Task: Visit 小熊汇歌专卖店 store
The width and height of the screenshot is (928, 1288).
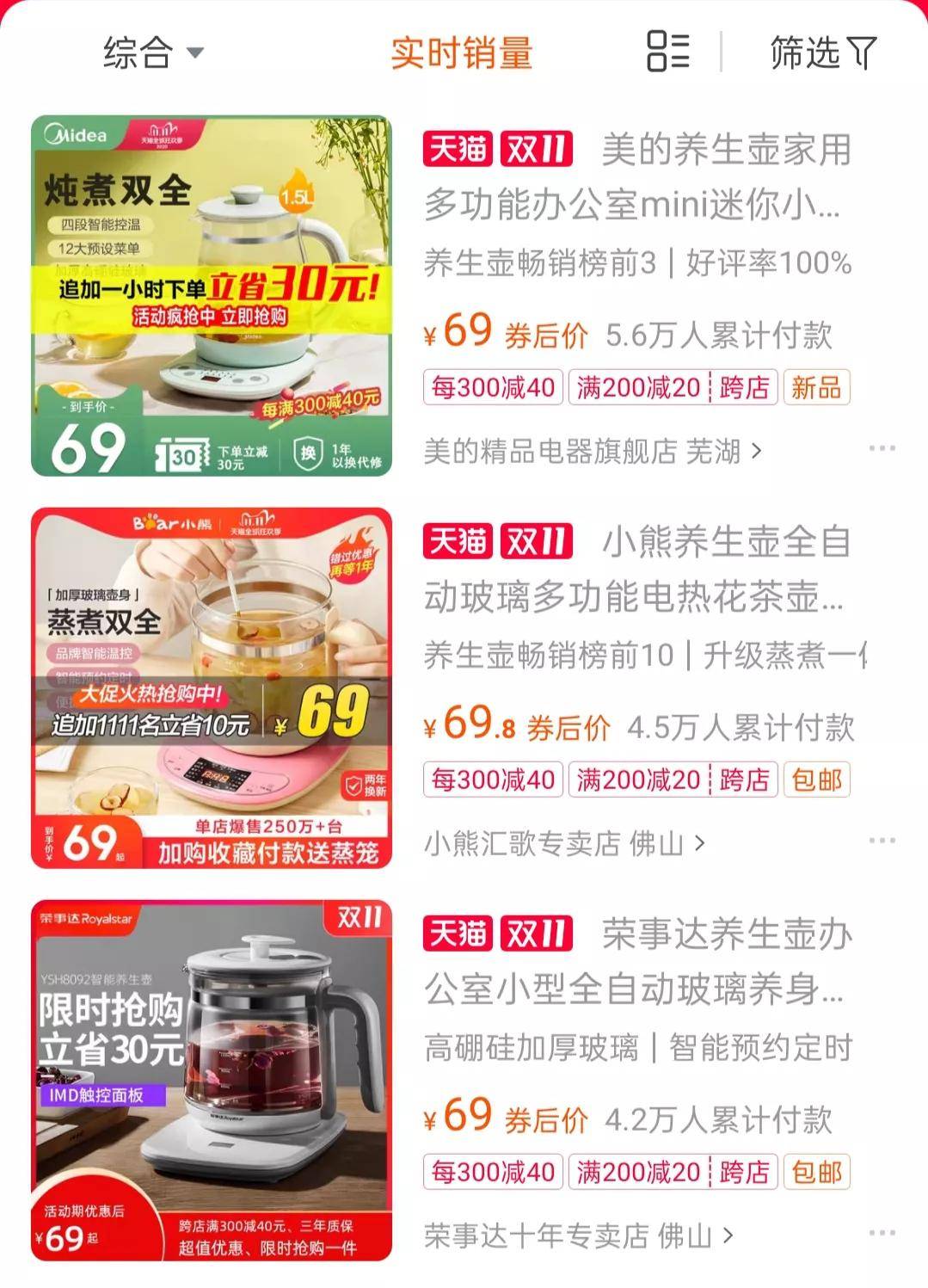Action: (x=564, y=843)
